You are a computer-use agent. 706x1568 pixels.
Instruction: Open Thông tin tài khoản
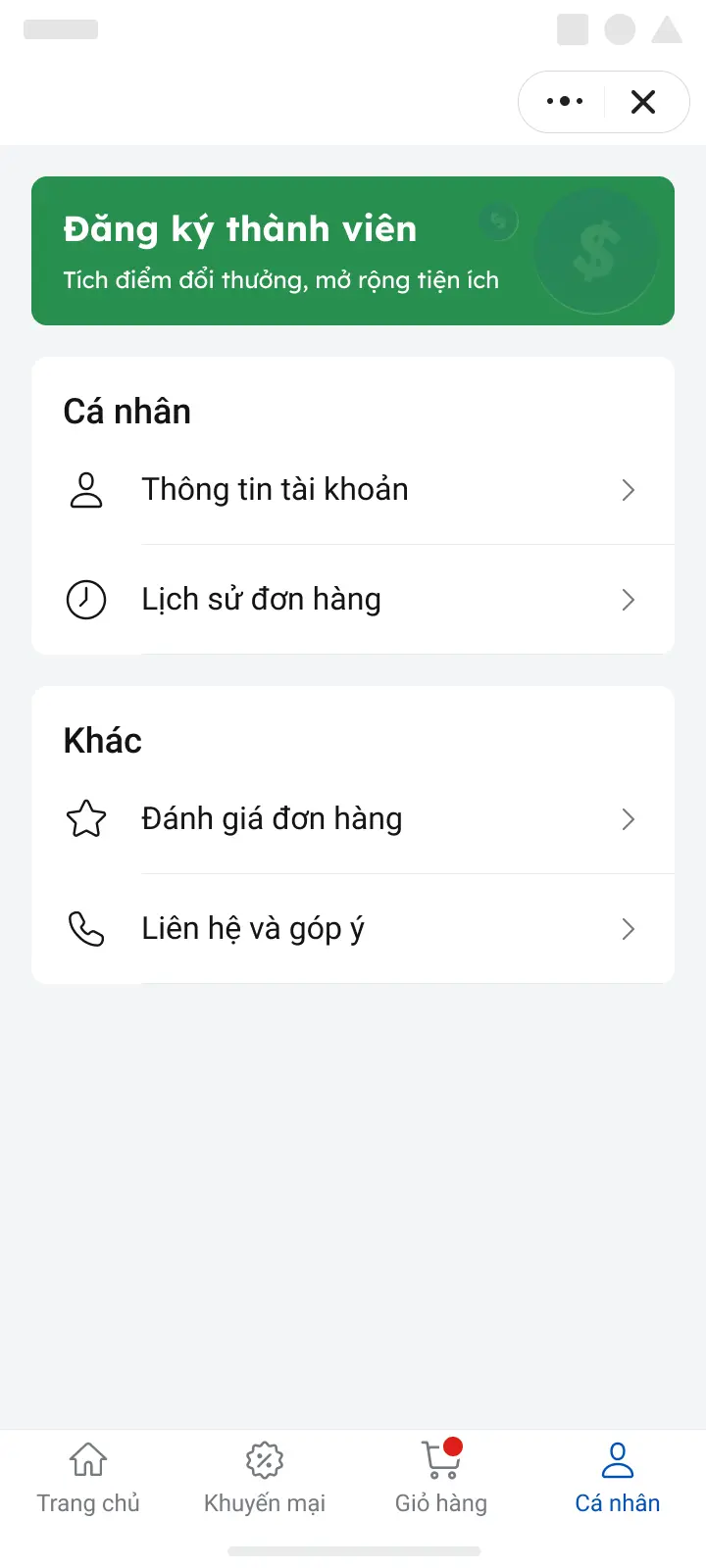(353, 490)
